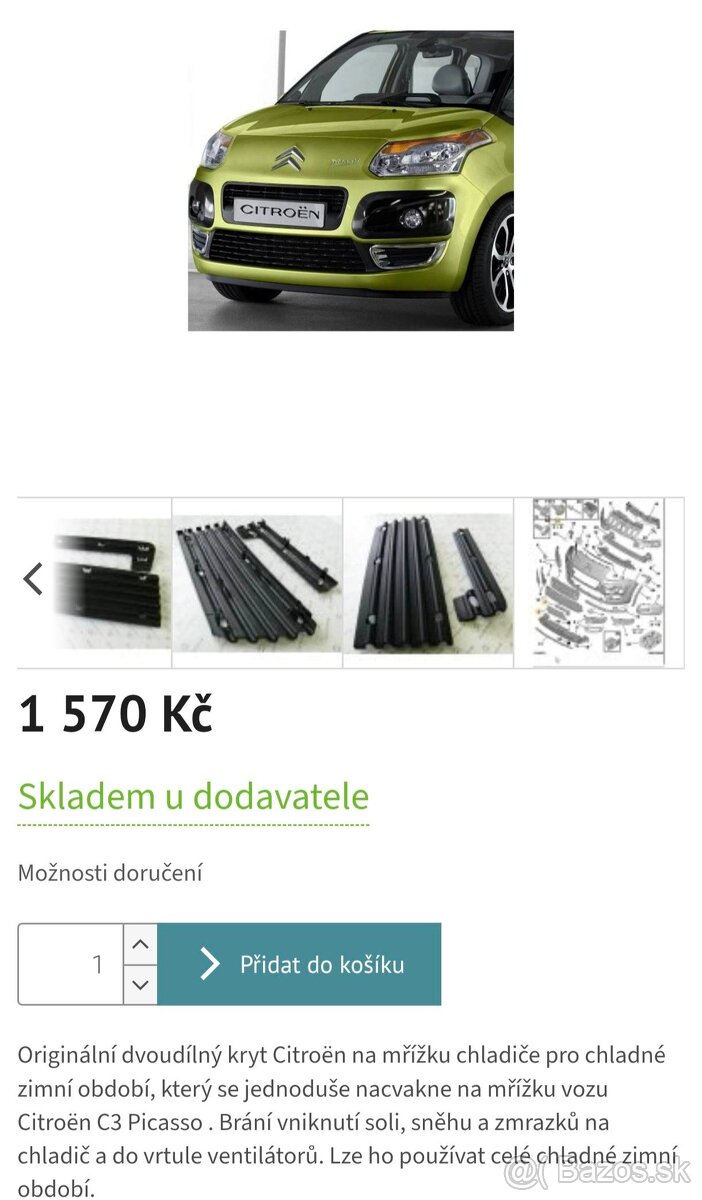Image resolution: width=702 pixels, height=1200 pixels.
Task: Increase quantity with the up arrow
Action: coord(141,944)
